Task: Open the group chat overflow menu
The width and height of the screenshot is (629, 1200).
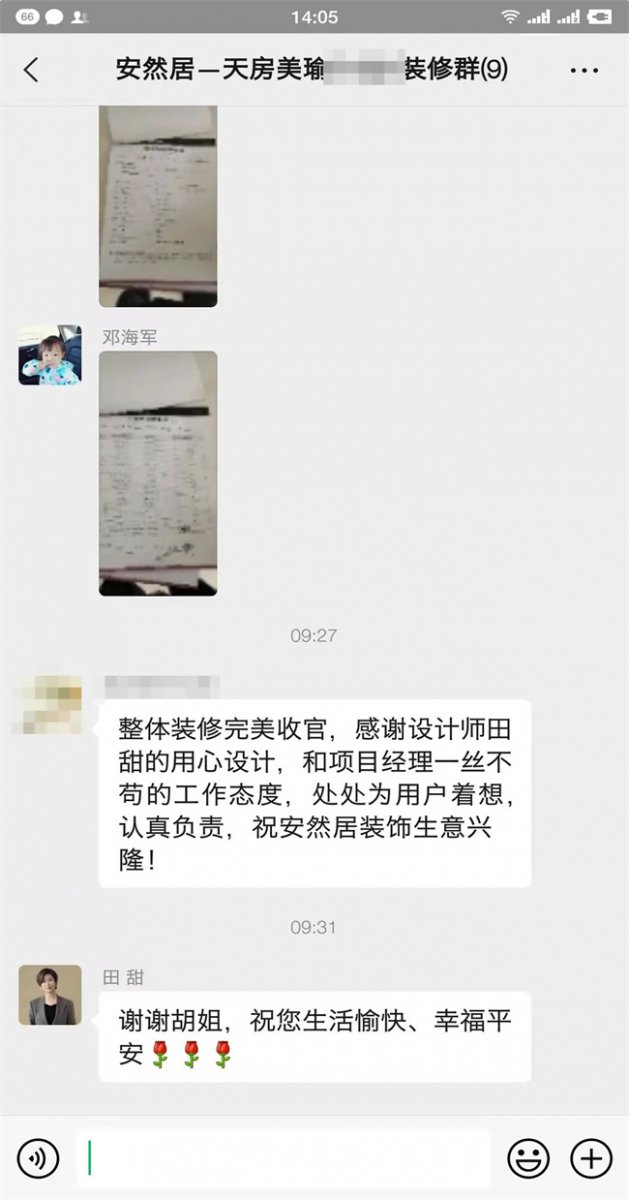Action: [x=584, y=70]
